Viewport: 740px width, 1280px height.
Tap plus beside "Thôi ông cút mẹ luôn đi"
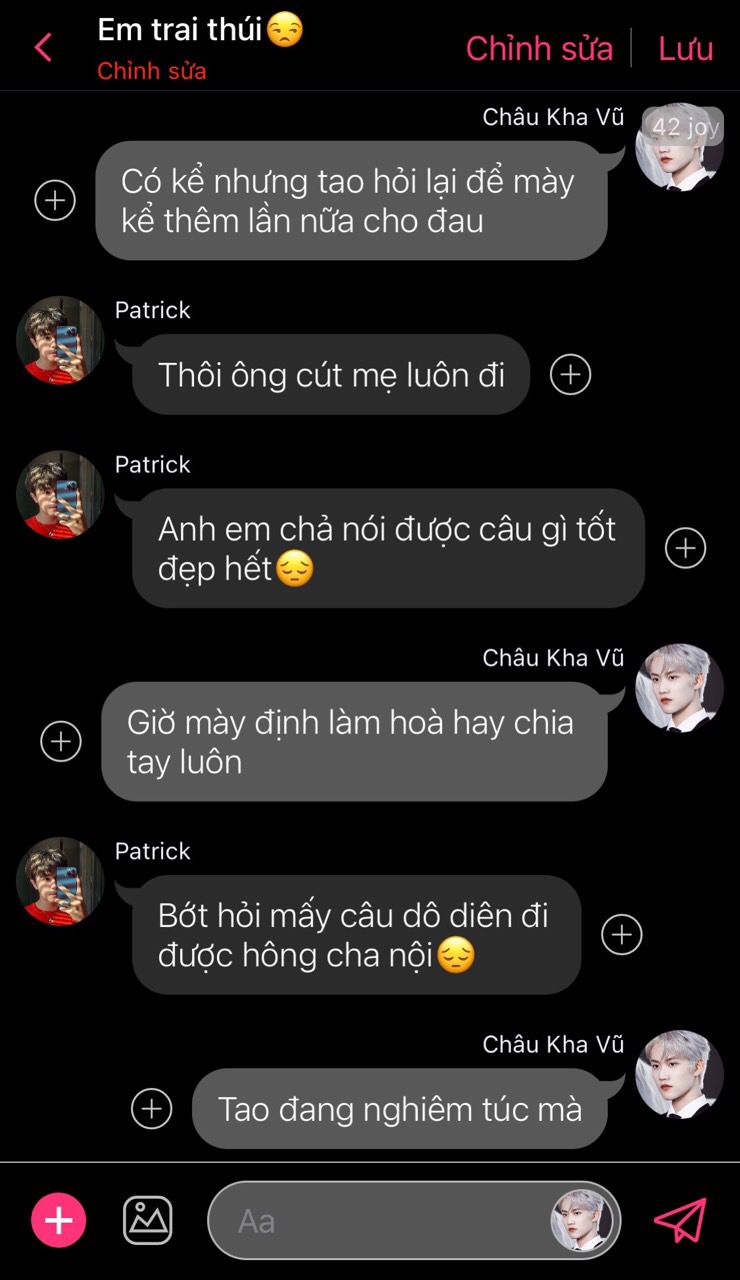coord(571,374)
